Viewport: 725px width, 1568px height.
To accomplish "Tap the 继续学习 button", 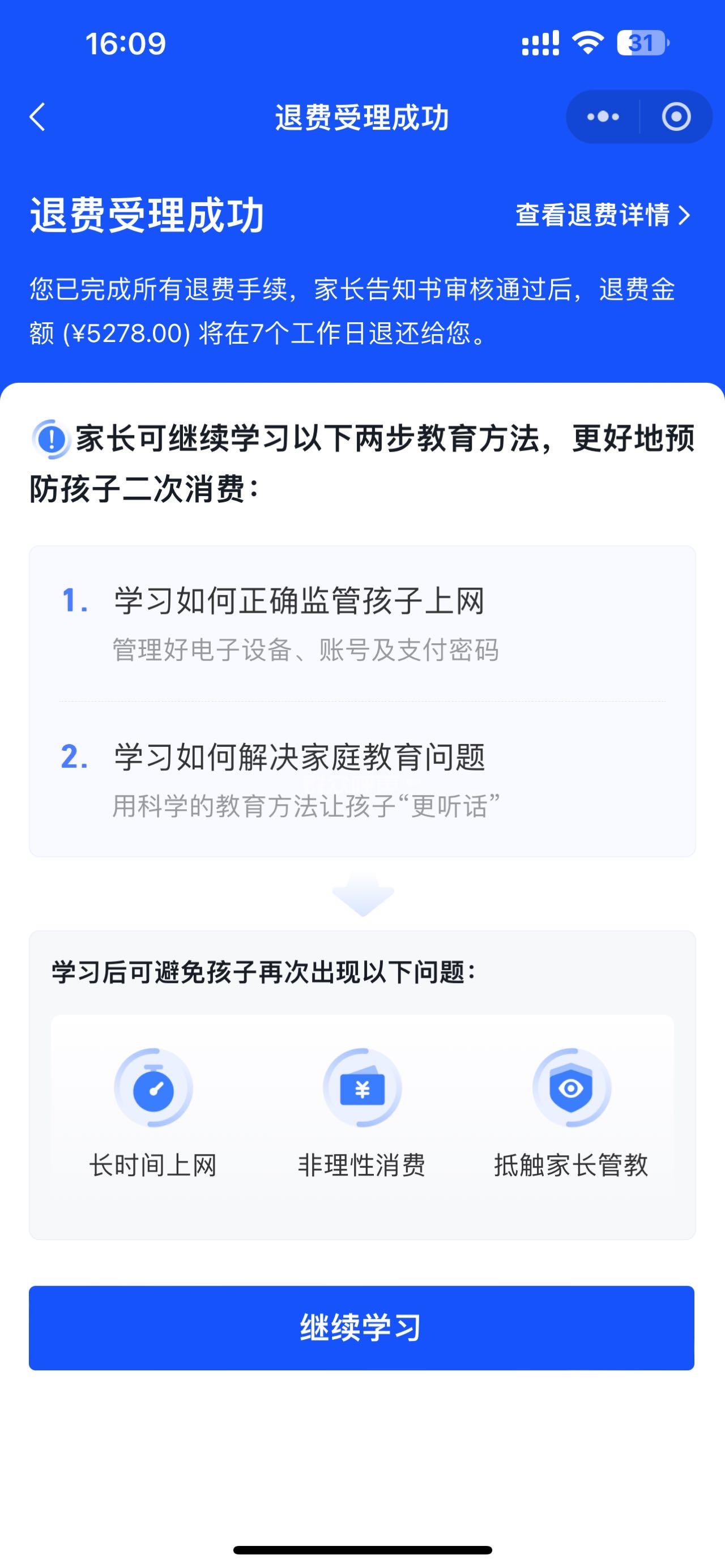I will [361, 1327].
